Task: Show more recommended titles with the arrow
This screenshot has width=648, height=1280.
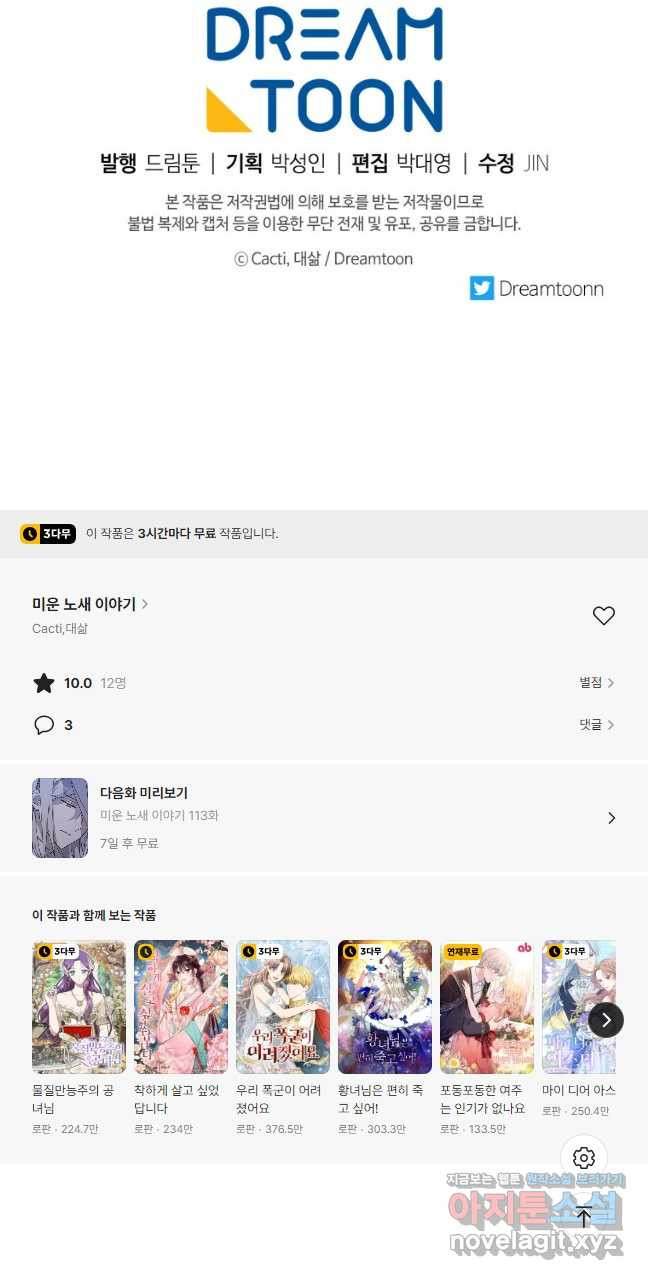Action: [606, 1020]
